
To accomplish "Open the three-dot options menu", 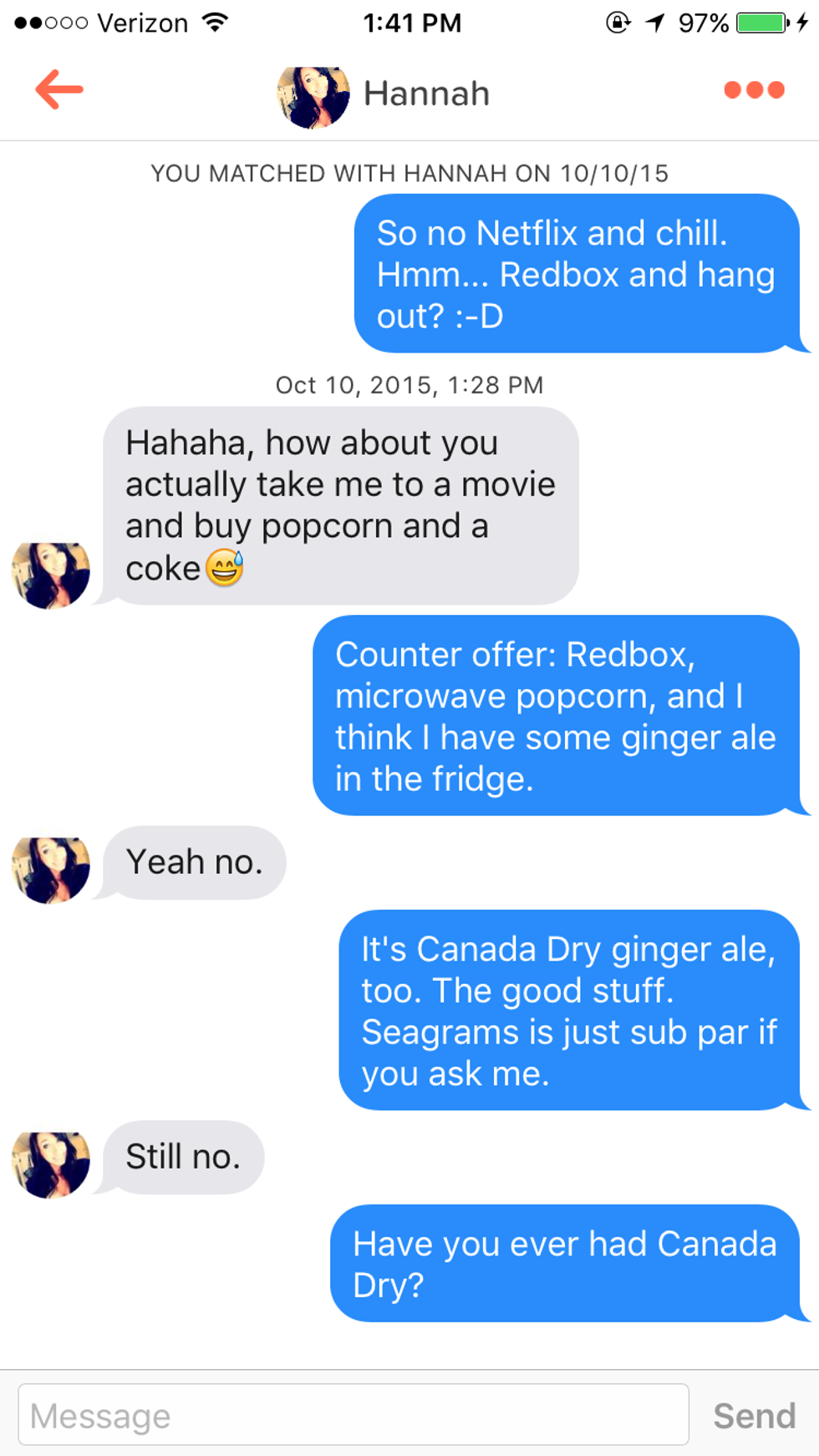I will (754, 90).
